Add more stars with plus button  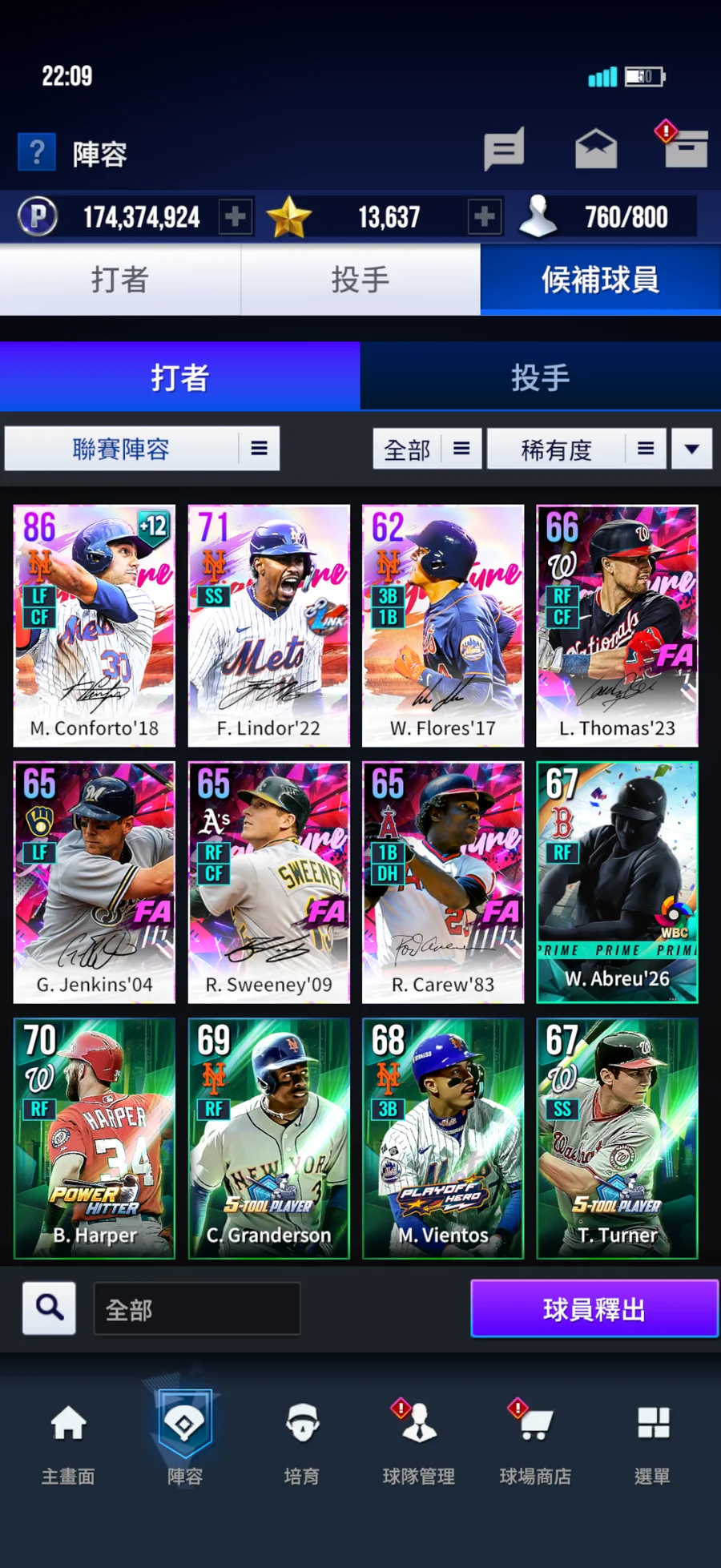(x=484, y=216)
